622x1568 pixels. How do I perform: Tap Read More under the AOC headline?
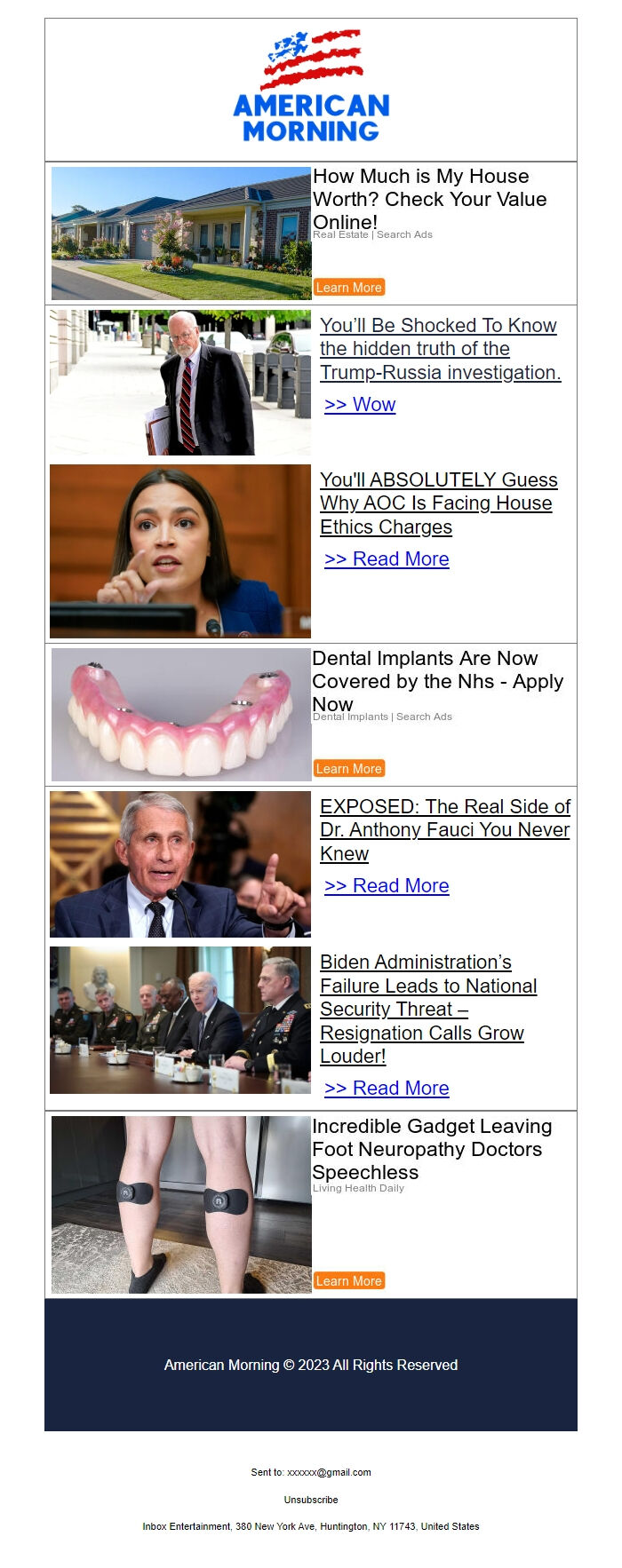[387, 559]
